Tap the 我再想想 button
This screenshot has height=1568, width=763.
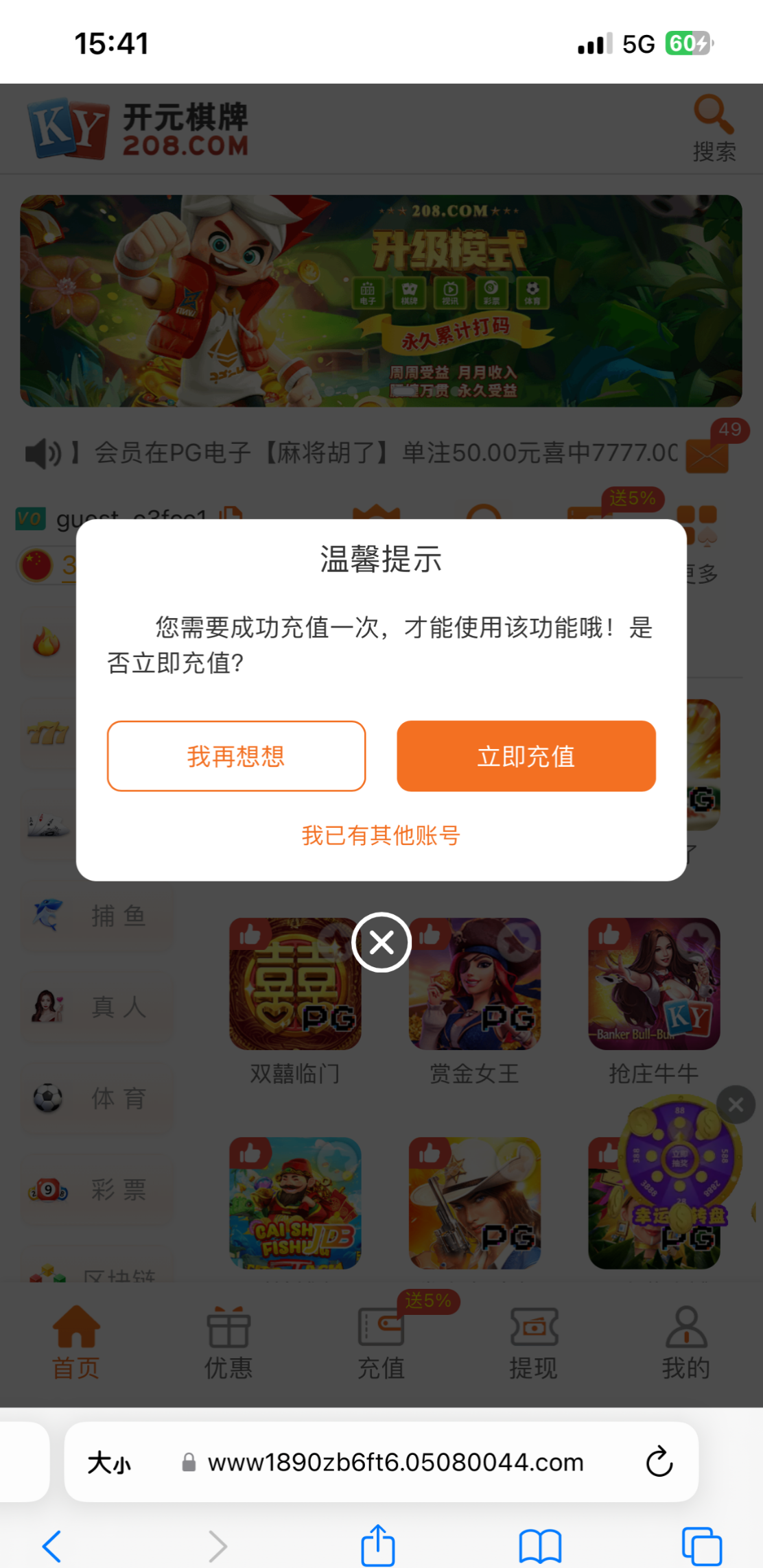click(236, 756)
